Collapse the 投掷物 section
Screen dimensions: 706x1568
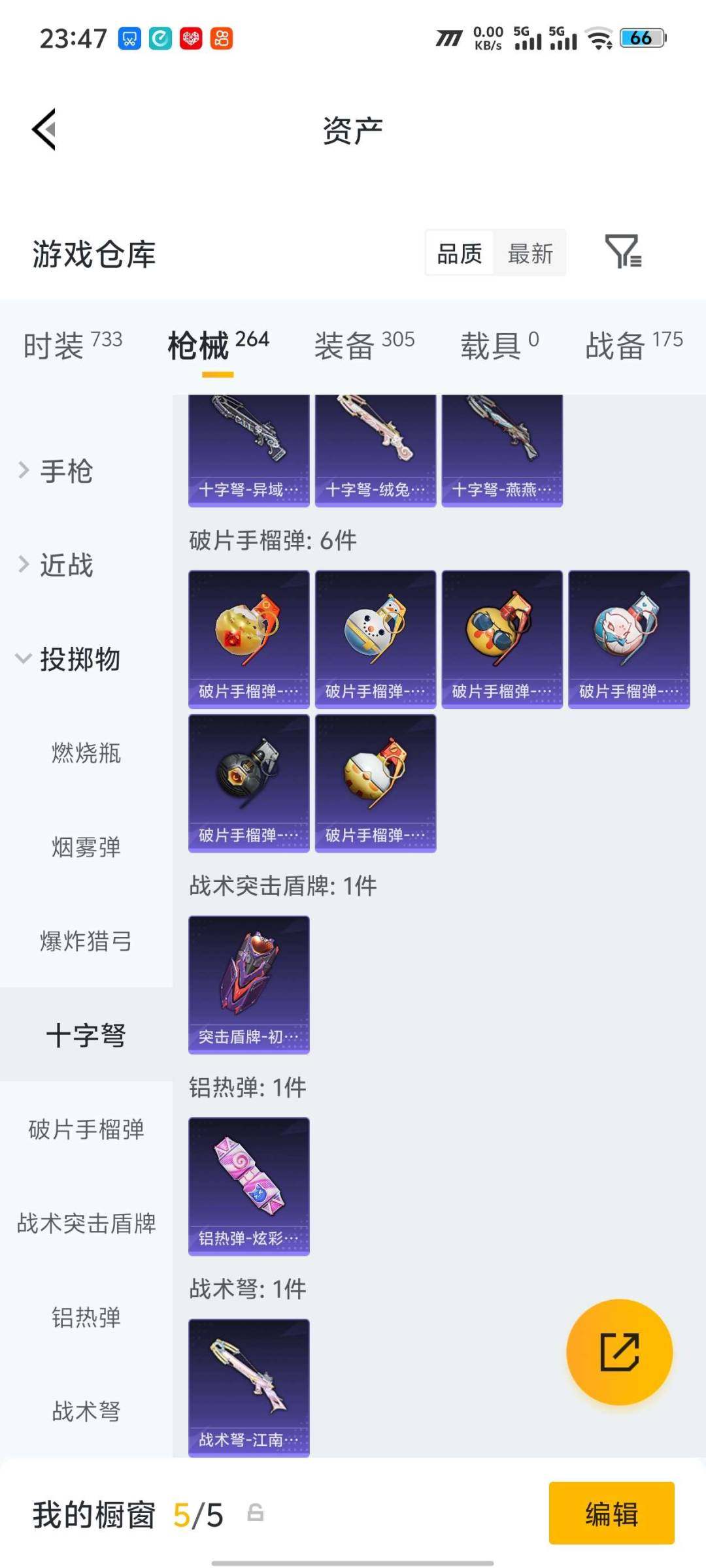(x=72, y=660)
